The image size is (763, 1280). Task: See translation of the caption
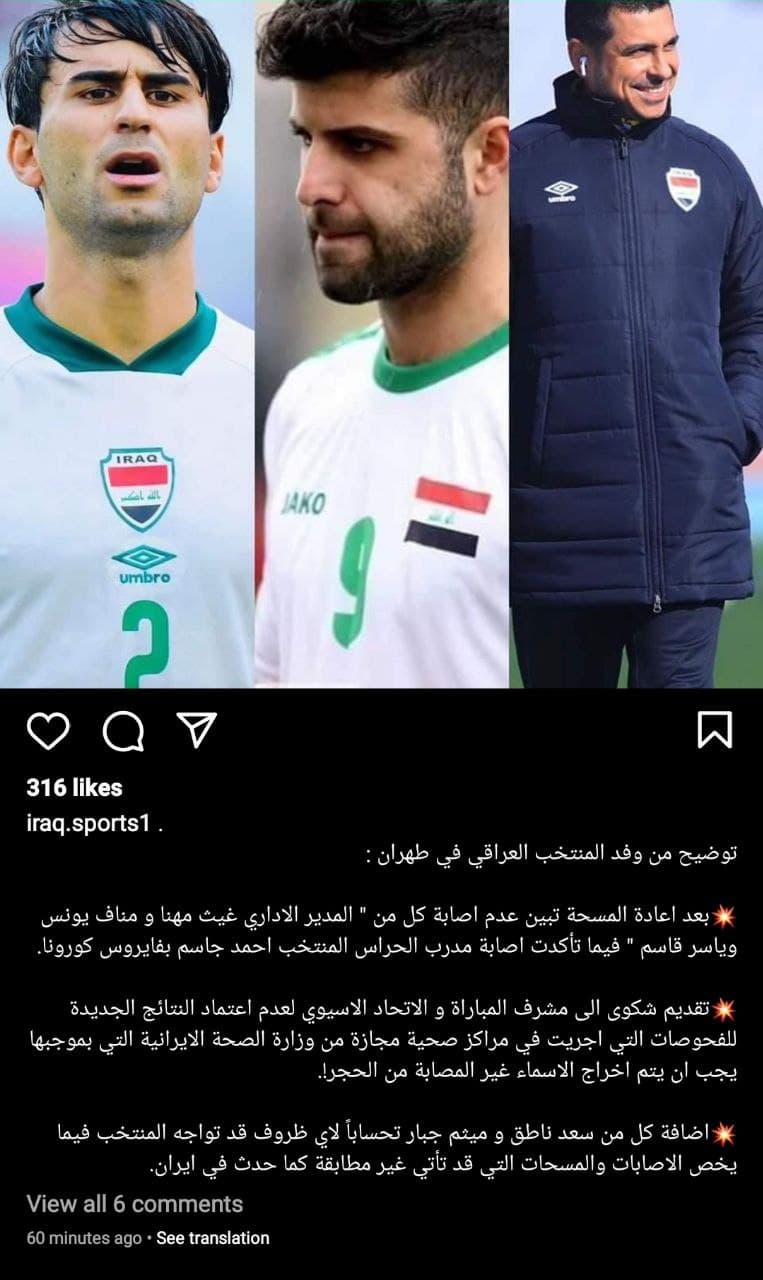[213, 1238]
